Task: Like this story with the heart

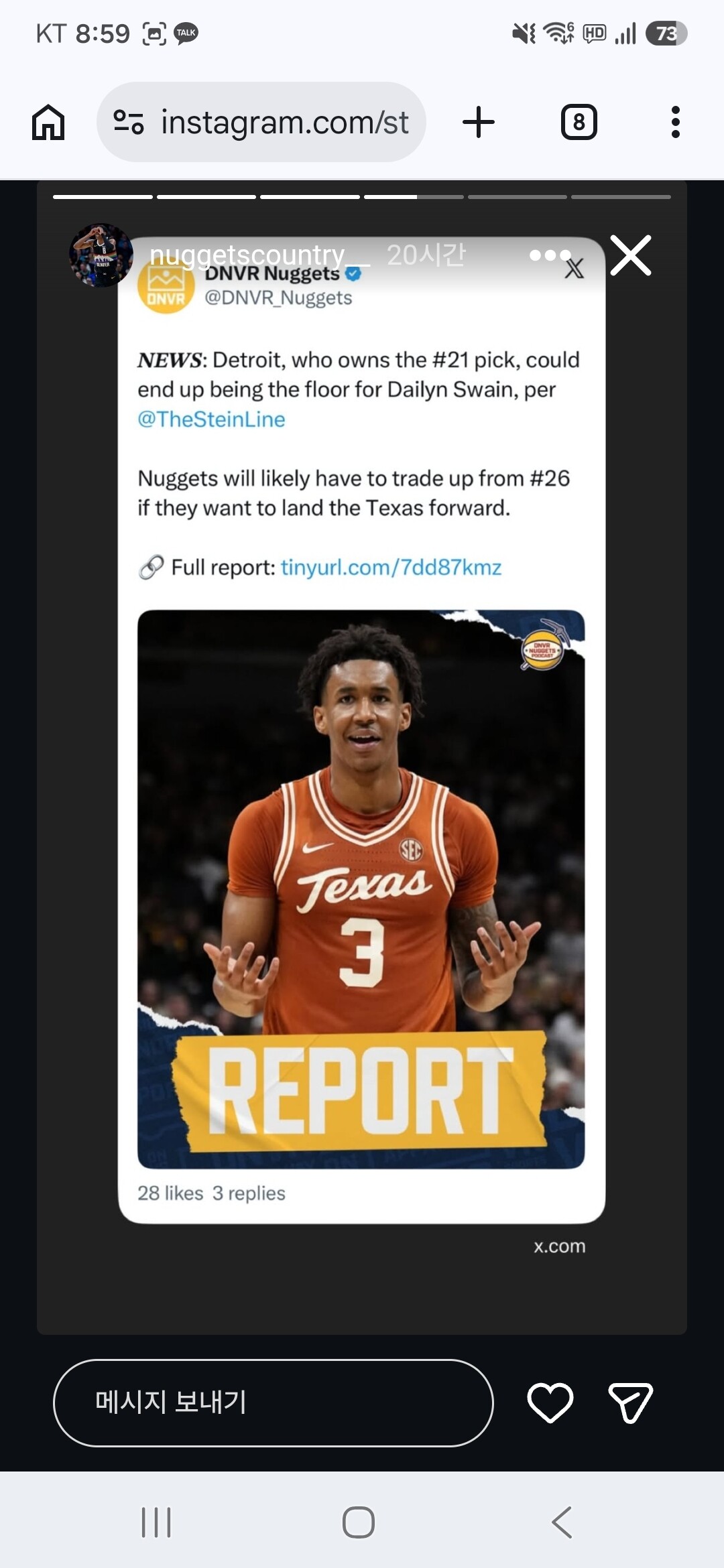Action: (x=550, y=1402)
